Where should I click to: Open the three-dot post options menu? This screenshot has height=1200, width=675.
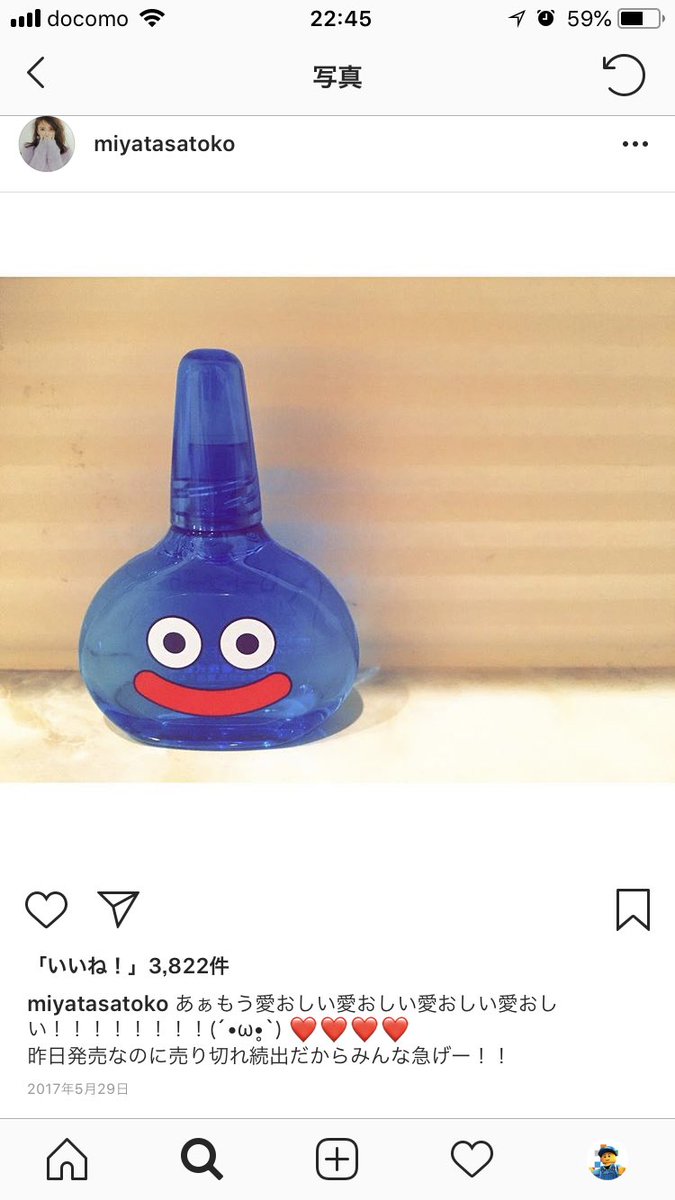(x=635, y=144)
